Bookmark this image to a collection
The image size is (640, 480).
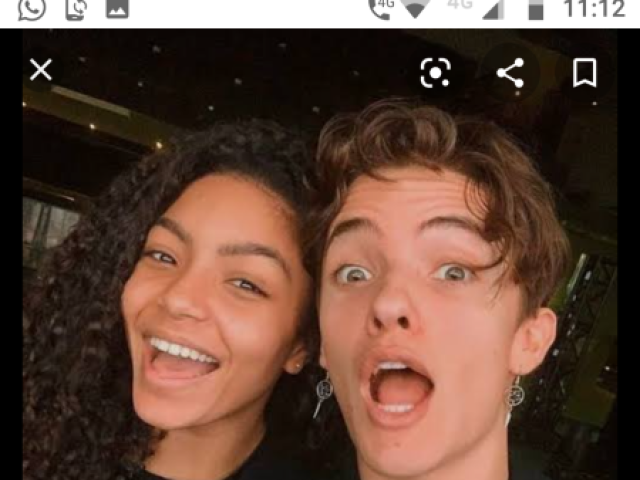click(x=584, y=72)
